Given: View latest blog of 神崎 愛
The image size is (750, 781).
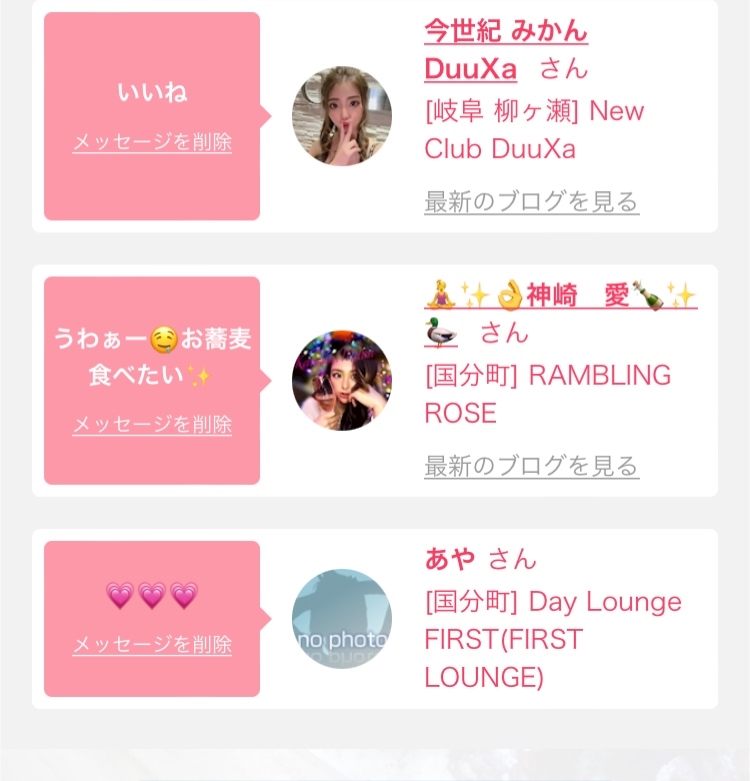Looking at the screenshot, I should (x=531, y=466).
